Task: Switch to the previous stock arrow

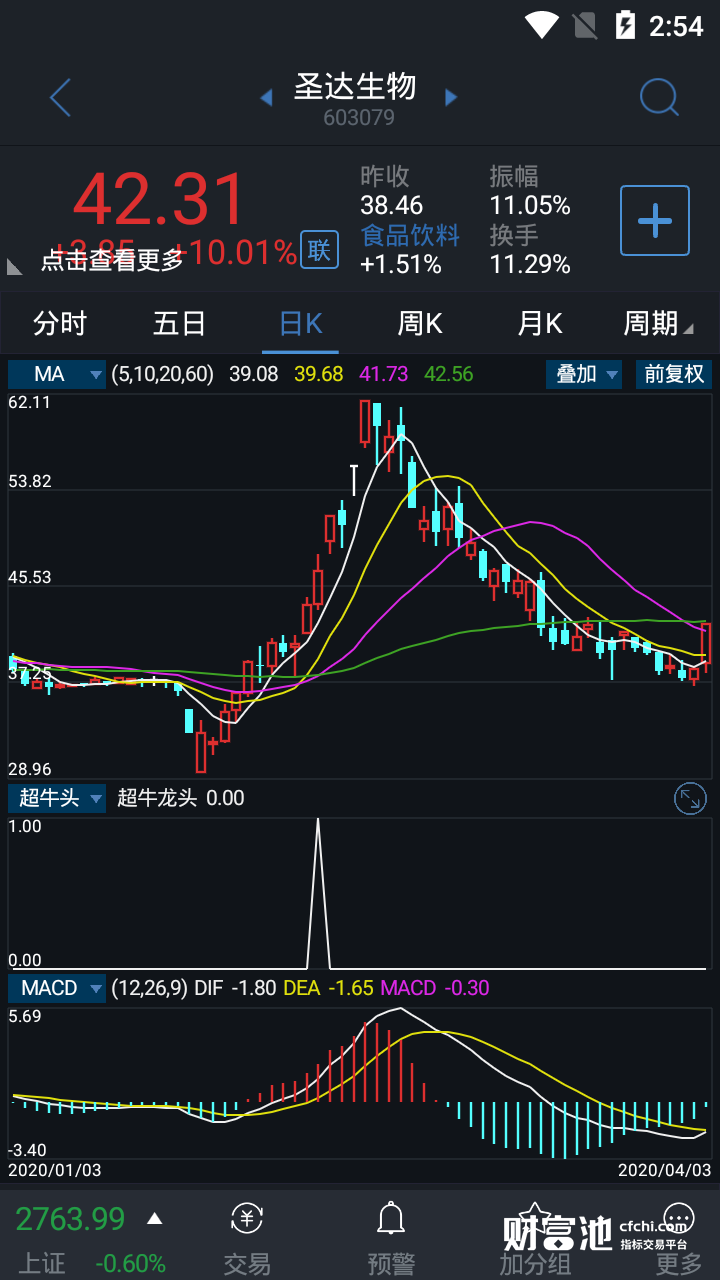Action: tap(266, 97)
